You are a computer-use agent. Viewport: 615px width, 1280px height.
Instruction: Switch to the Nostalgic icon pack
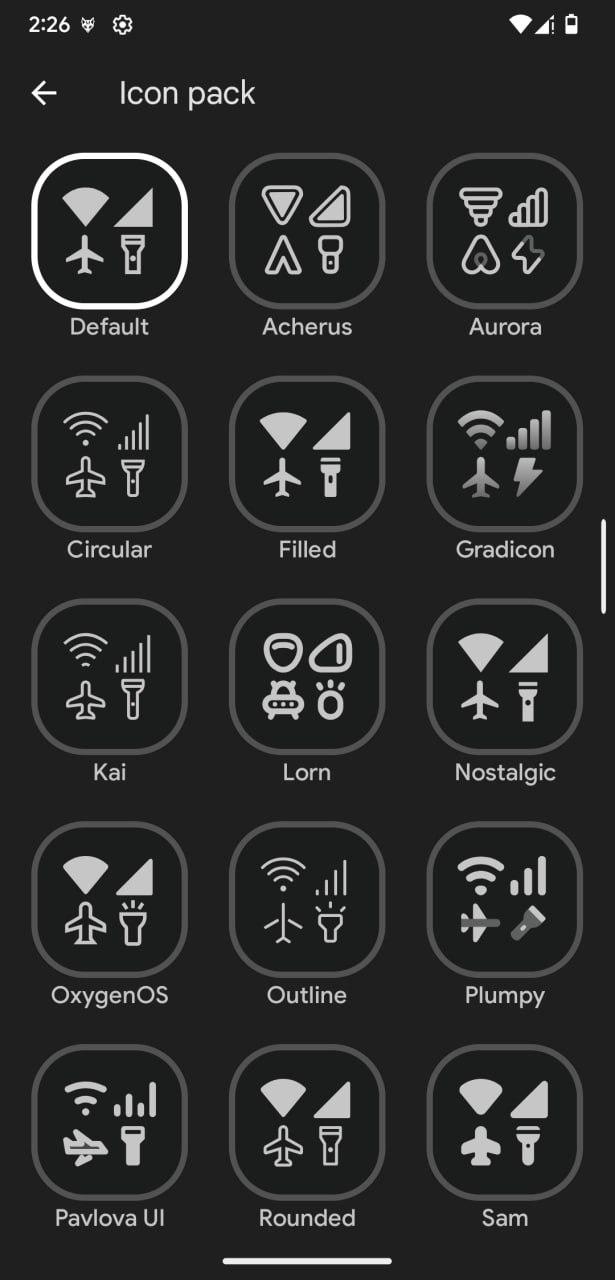coord(505,676)
